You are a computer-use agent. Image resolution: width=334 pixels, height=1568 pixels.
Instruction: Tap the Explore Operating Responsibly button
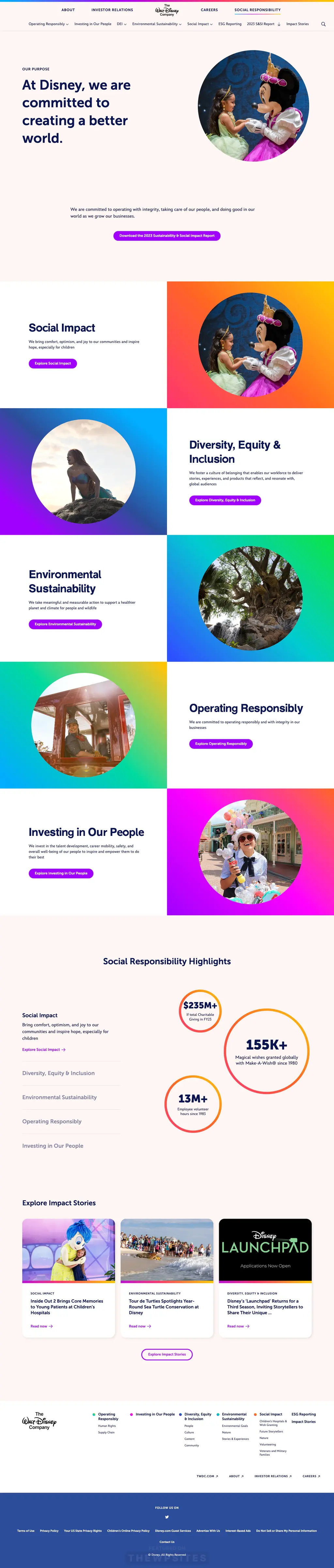coord(221,744)
